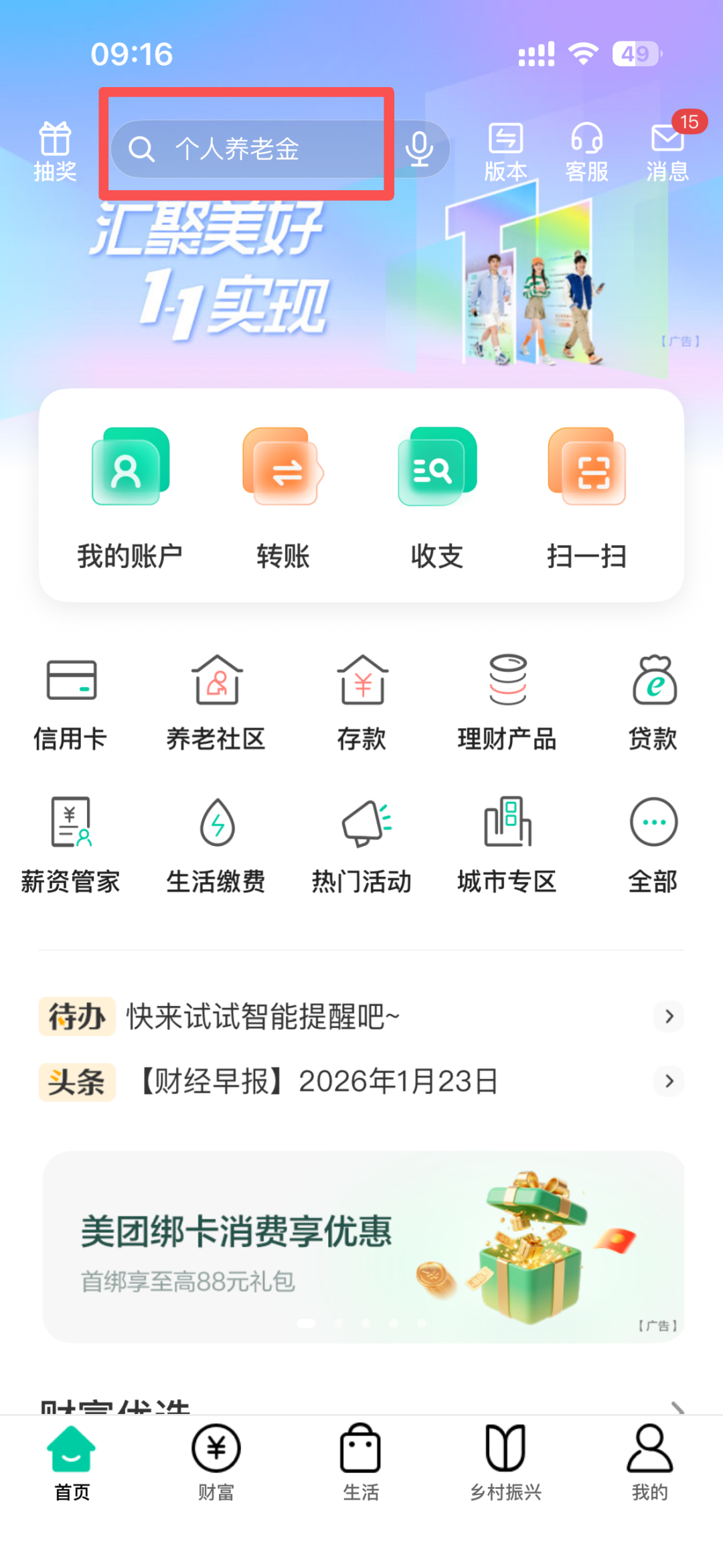Open 我的账户
The image size is (723, 1568).
[x=130, y=497]
